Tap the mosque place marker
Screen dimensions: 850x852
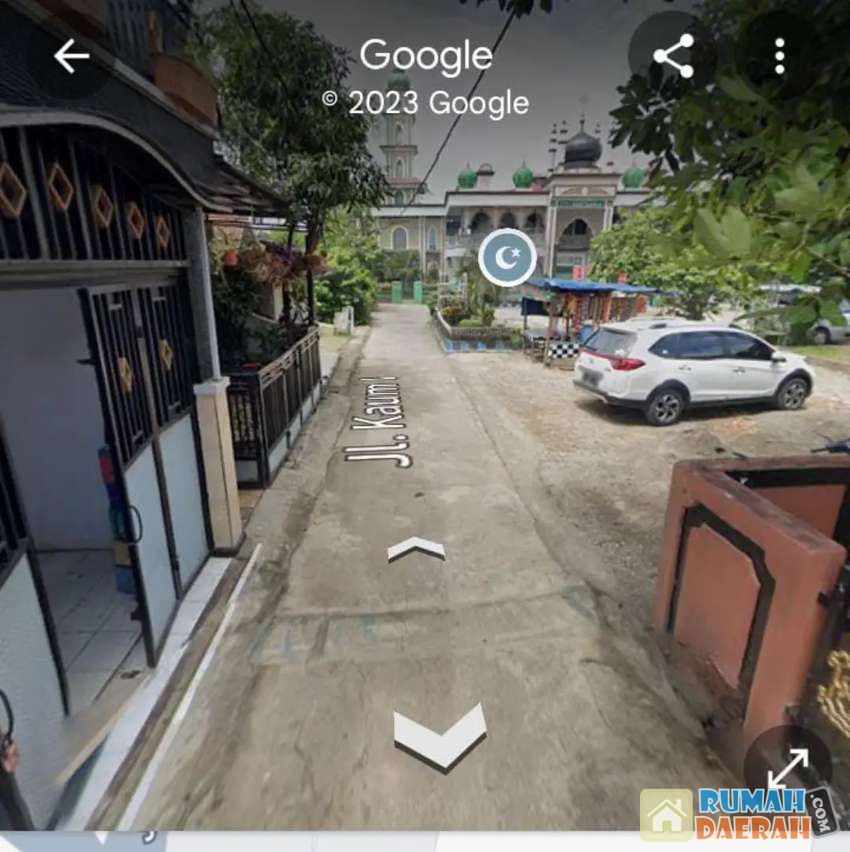pyautogui.click(x=507, y=258)
